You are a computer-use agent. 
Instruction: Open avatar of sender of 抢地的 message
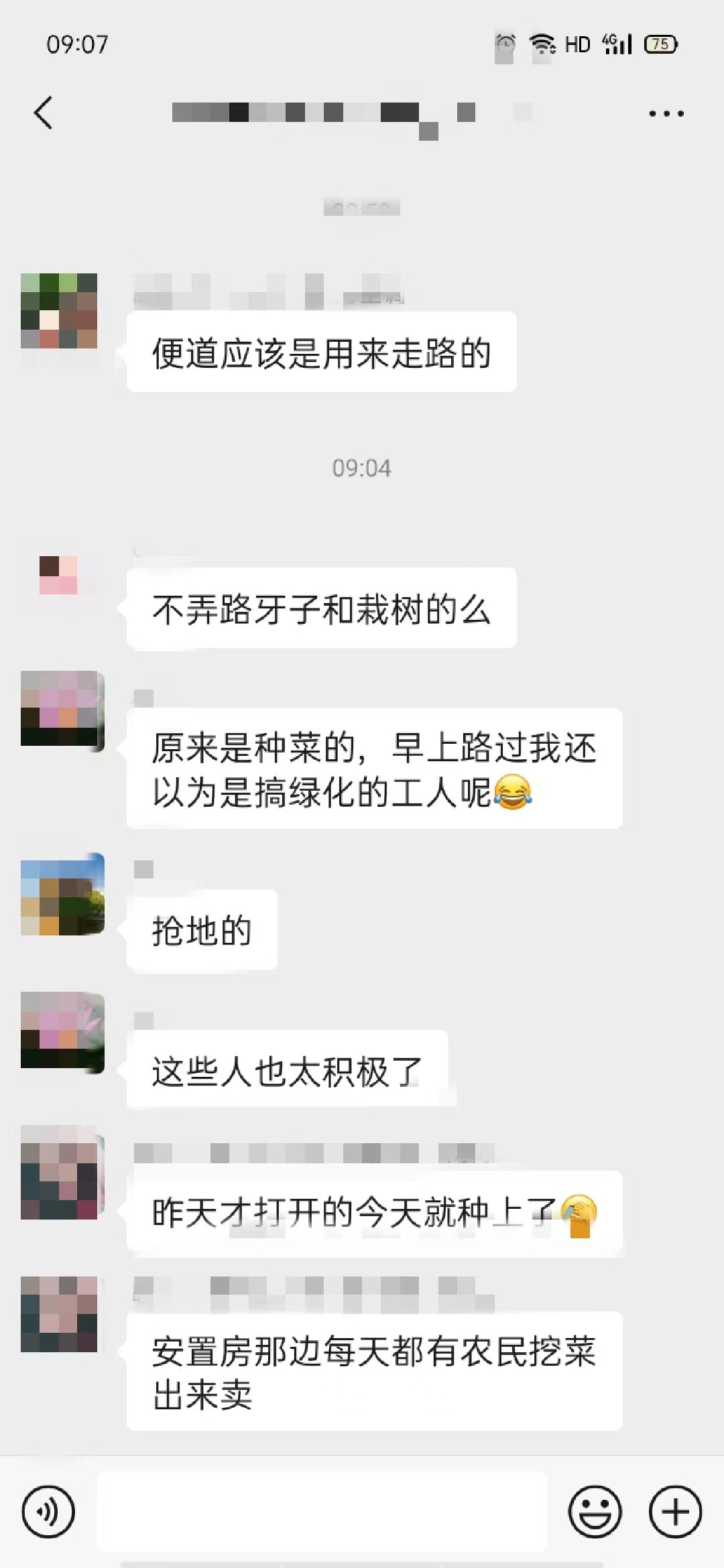point(62,893)
